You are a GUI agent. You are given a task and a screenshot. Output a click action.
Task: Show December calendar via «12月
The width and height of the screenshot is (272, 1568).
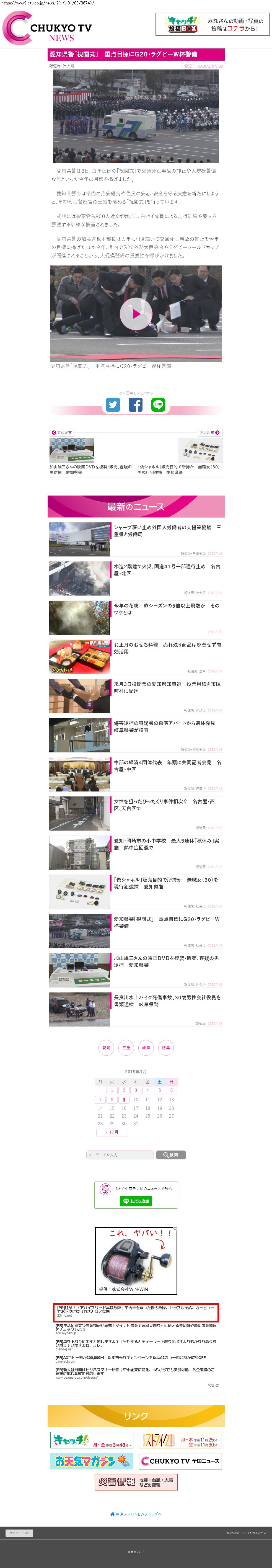tap(112, 1132)
